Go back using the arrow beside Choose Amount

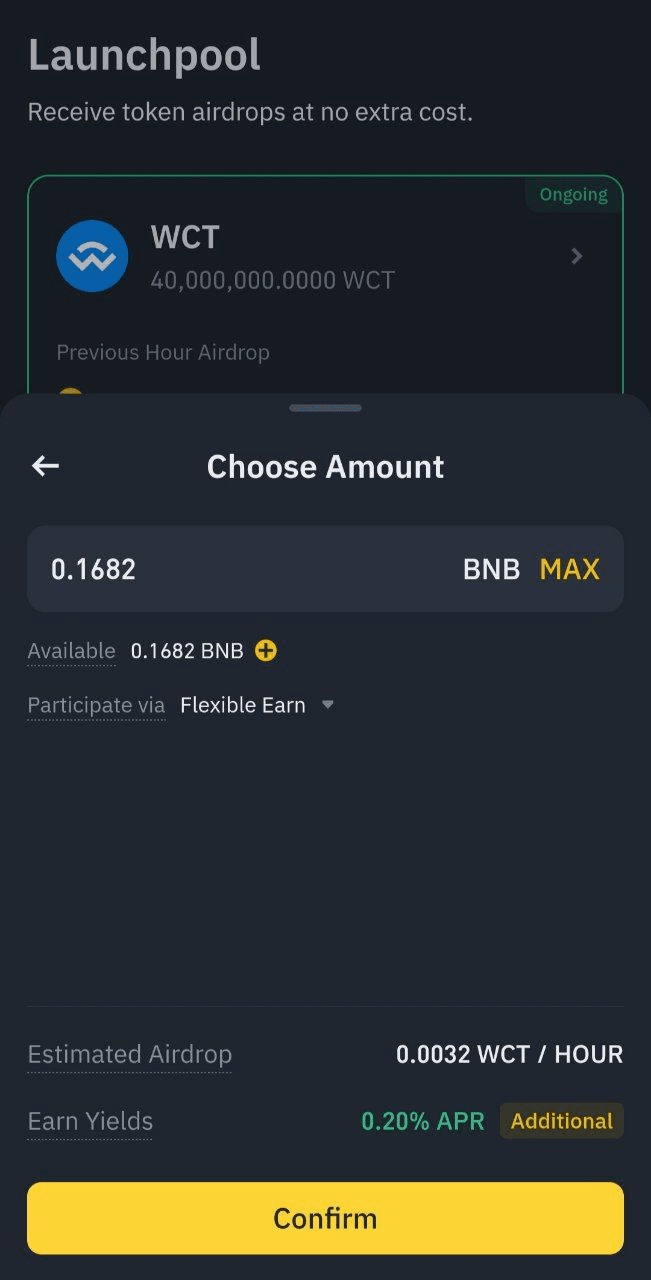[x=46, y=466]
